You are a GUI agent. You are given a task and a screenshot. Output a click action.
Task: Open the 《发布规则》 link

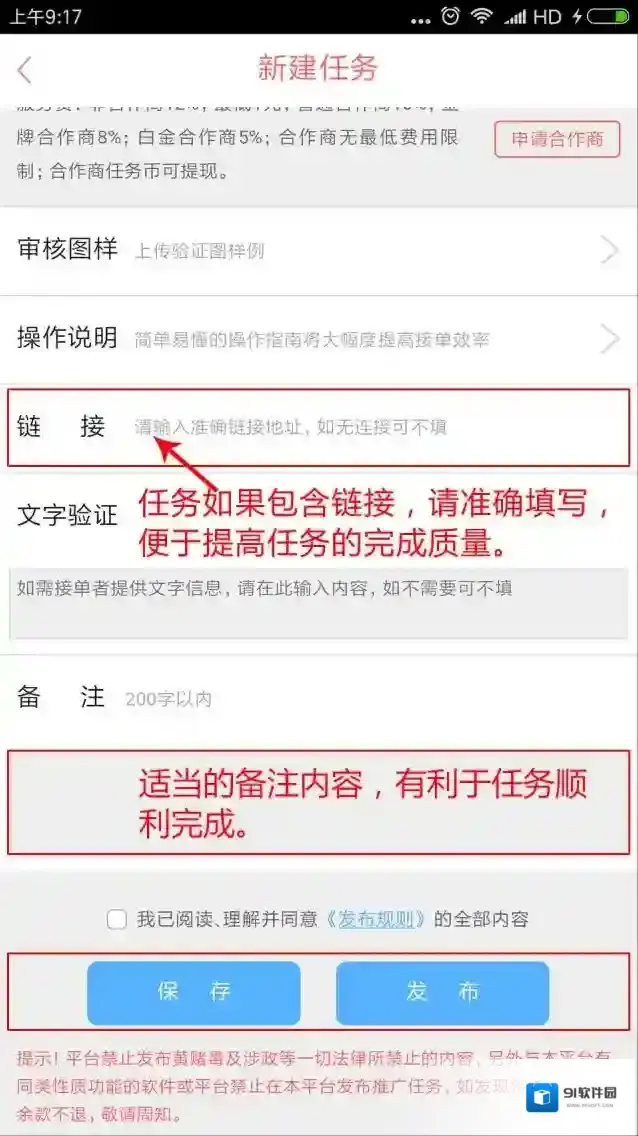click(378, 919)
